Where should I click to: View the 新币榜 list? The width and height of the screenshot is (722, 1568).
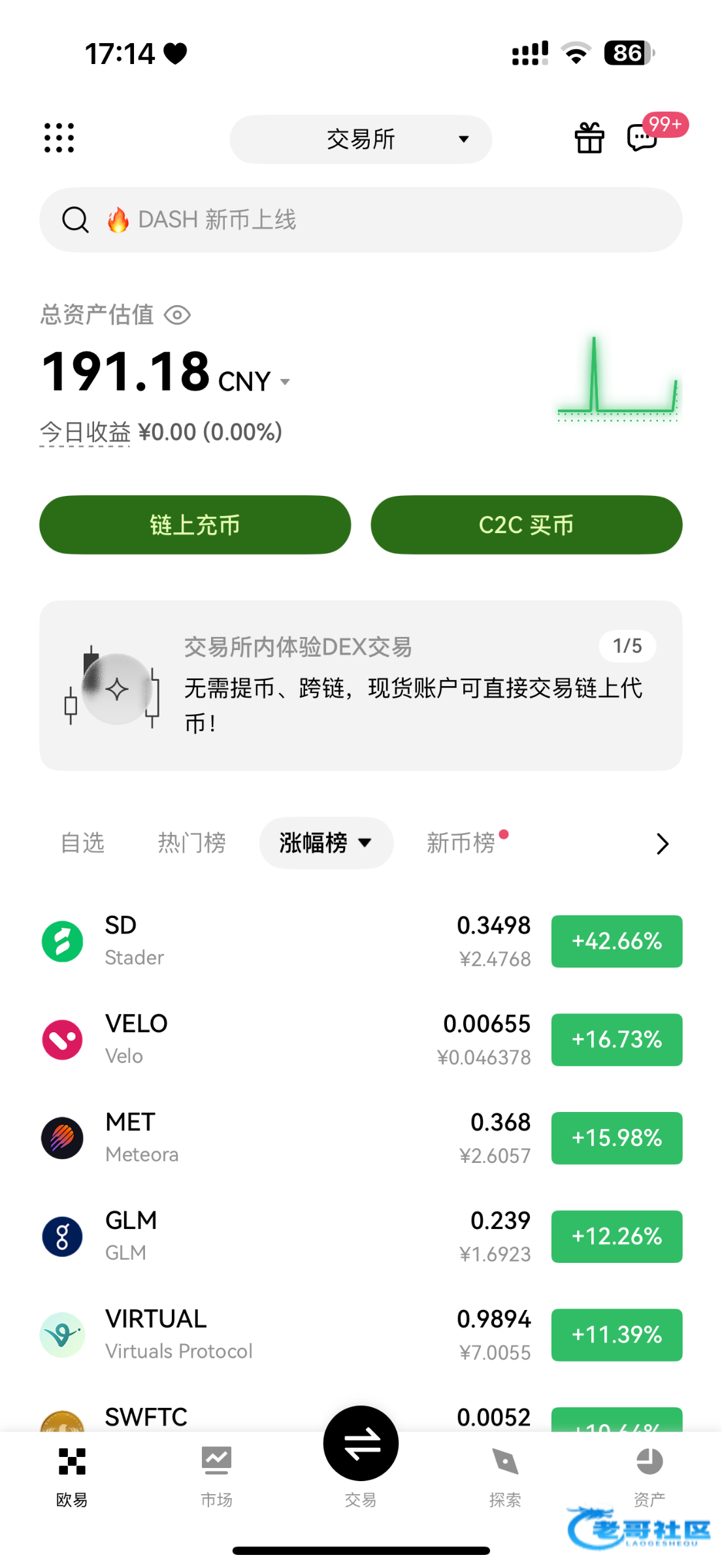coord(461,843)
